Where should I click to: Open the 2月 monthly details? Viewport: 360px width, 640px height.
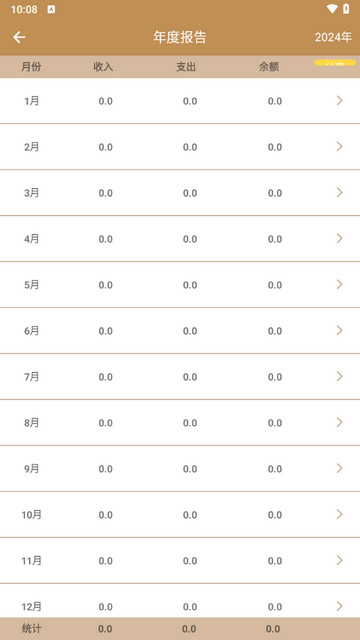[180, 147]
